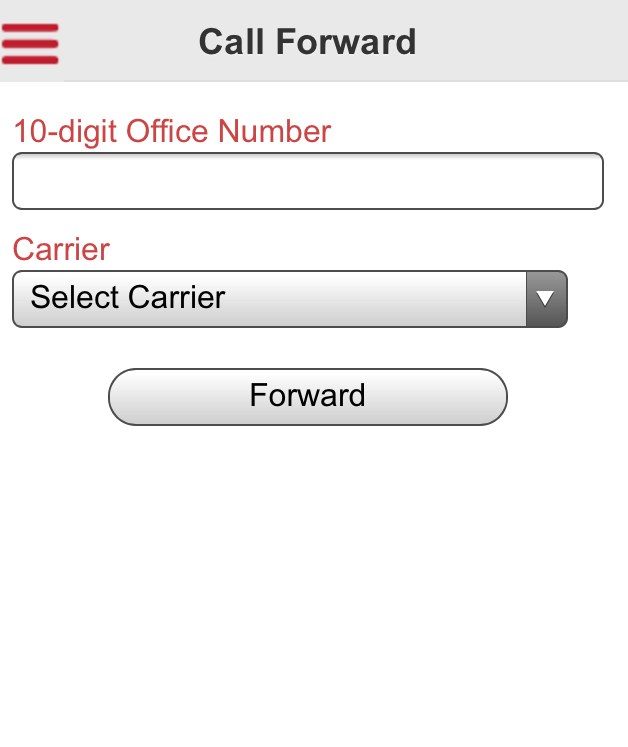The image size is (628, 747).
Task: Expand the Select Carrier dropdown
Action: pyautogui.click(x=289, y=298)
